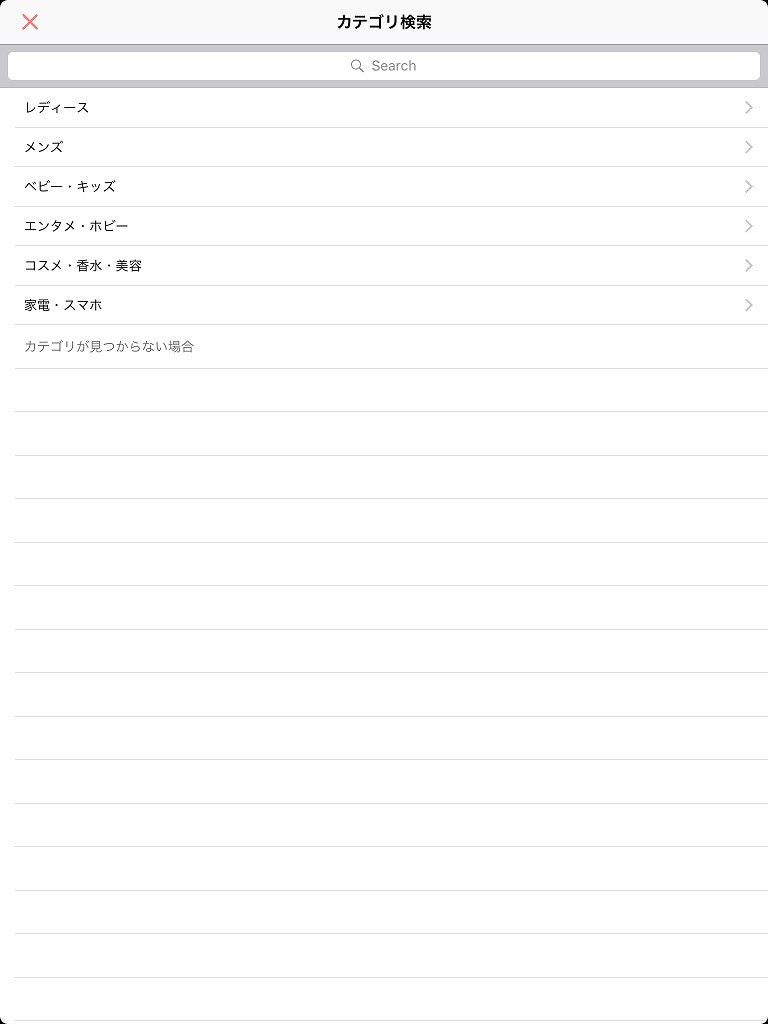Screen dimensions: 768x1024
Task: Open ベビー・キッズ category
Action: (384, 187)
